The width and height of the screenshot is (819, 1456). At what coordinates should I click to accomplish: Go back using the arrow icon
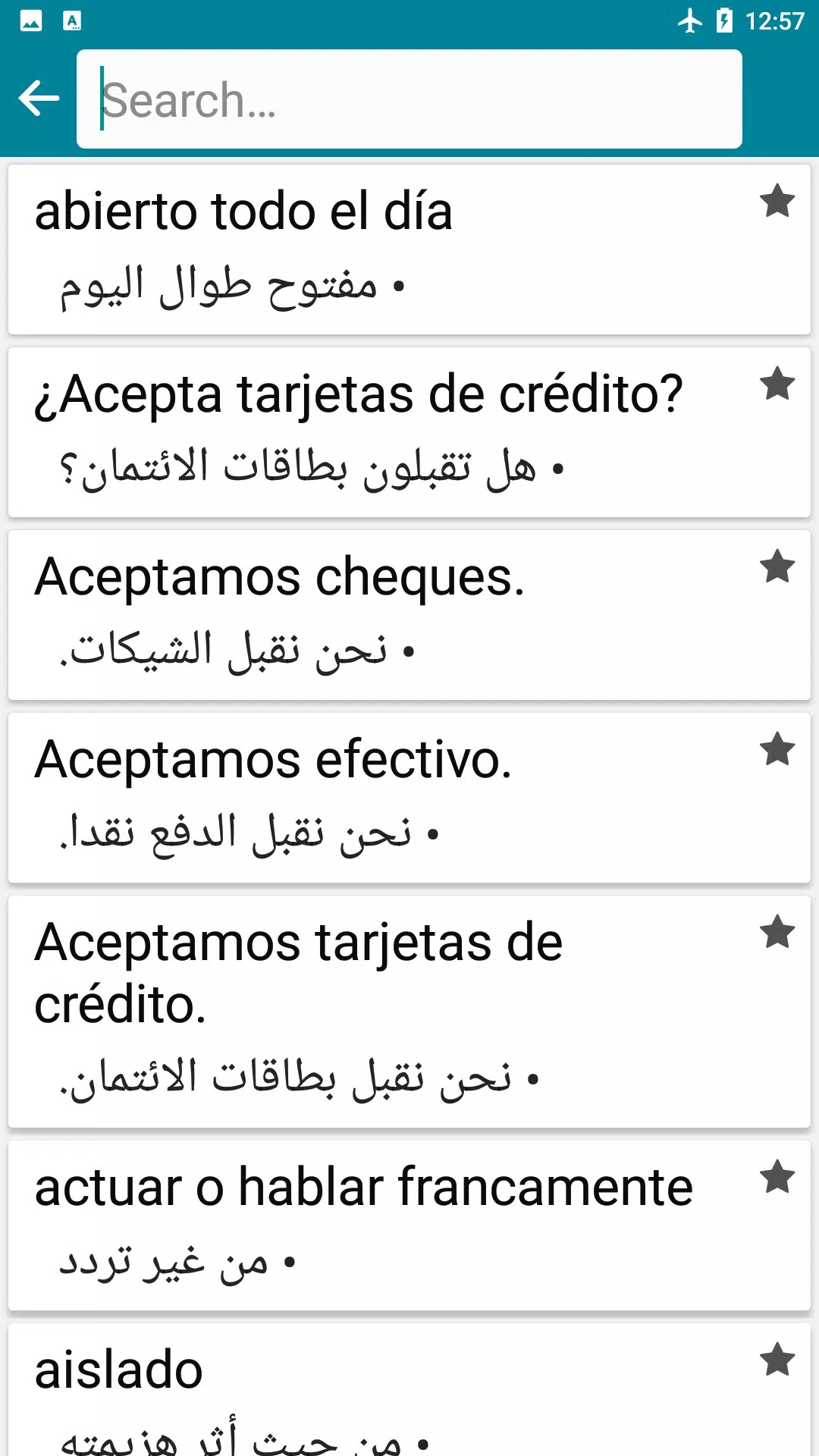pos(39,99)
